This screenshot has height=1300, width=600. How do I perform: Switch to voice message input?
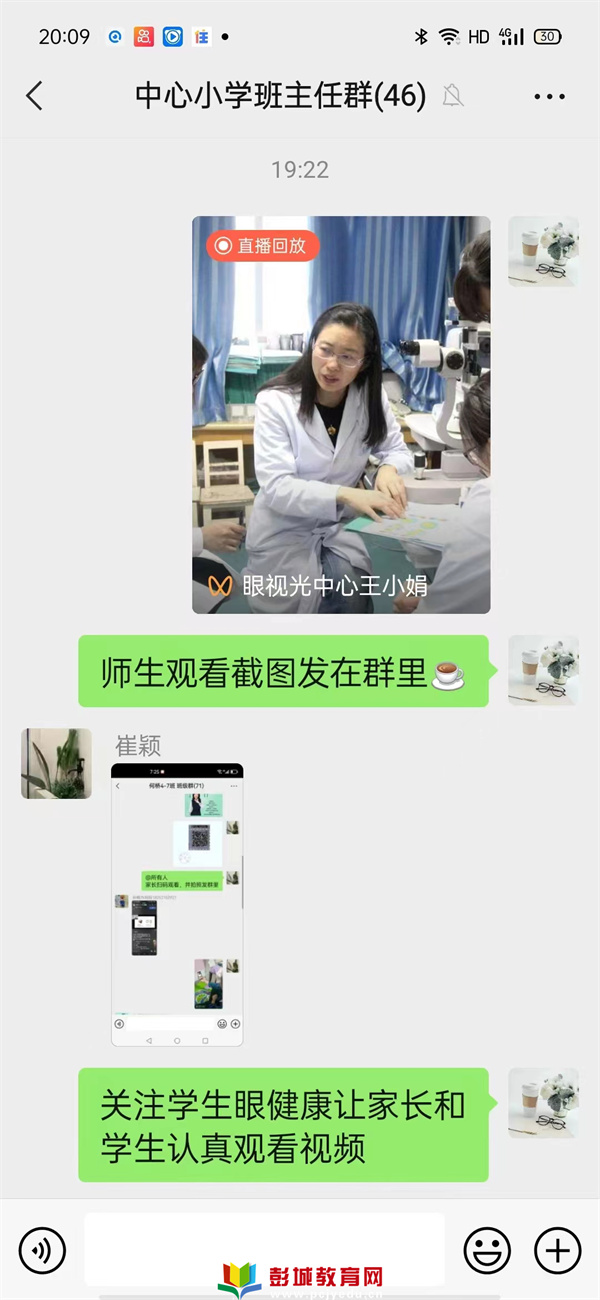(x=42, y=1250)
